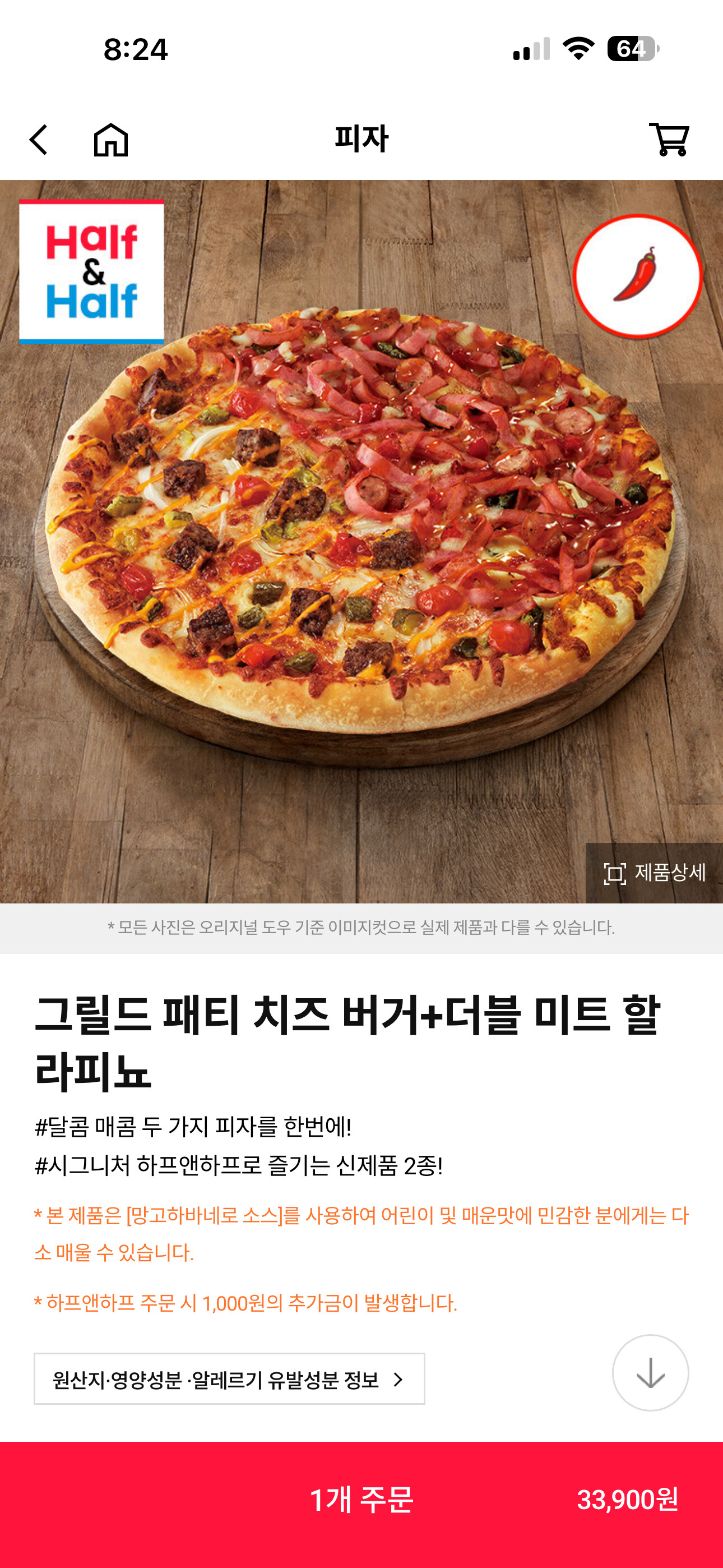The height and width of the screenshot is (1568, 723).
Task: Tap the round down-arrow button
Action: pos(650,1373)
